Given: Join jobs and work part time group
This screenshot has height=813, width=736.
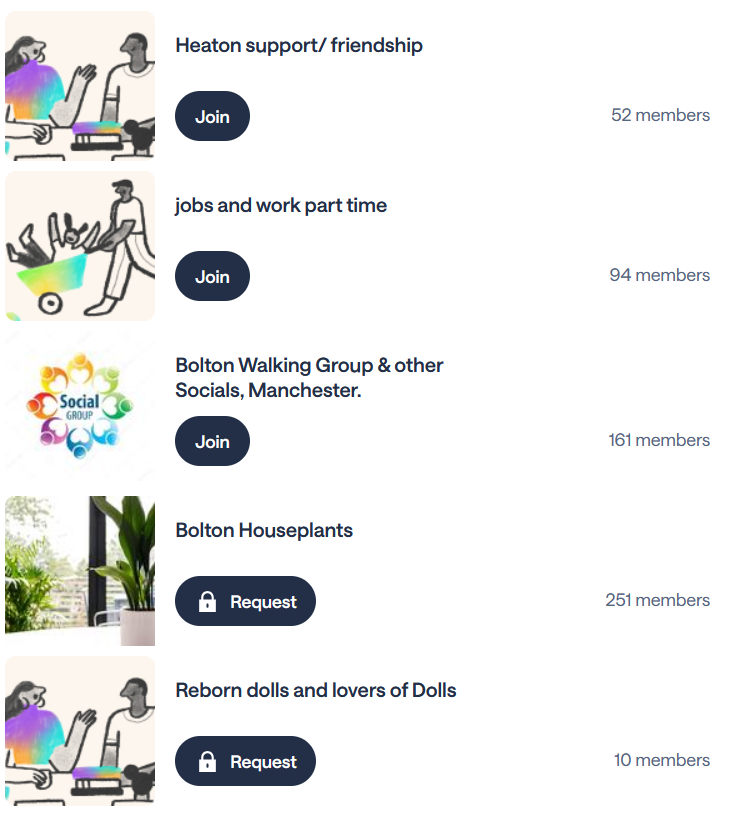Looking at the screenshot, I should click(212, 277).
